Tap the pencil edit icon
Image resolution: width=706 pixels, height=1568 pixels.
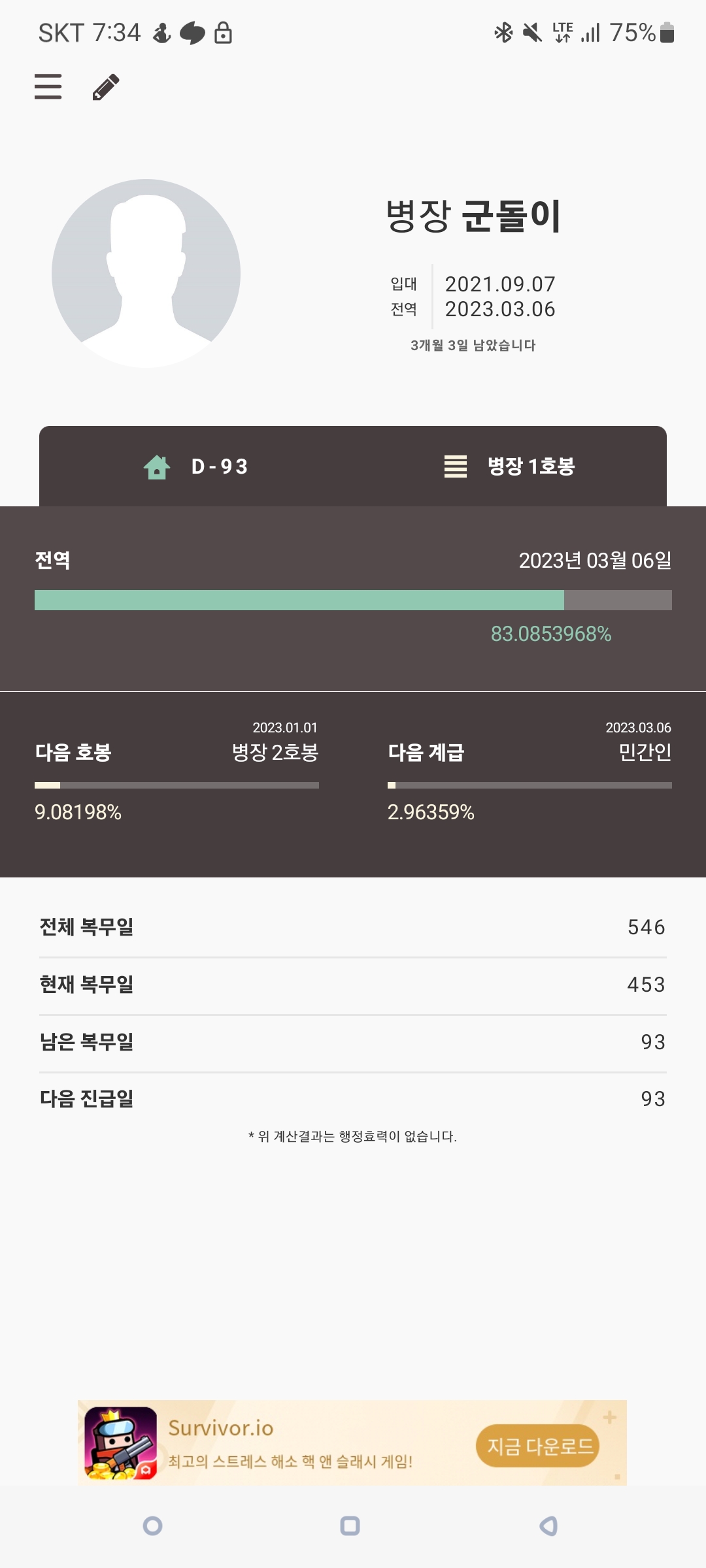pyautogui.click(x=106, y=87)
